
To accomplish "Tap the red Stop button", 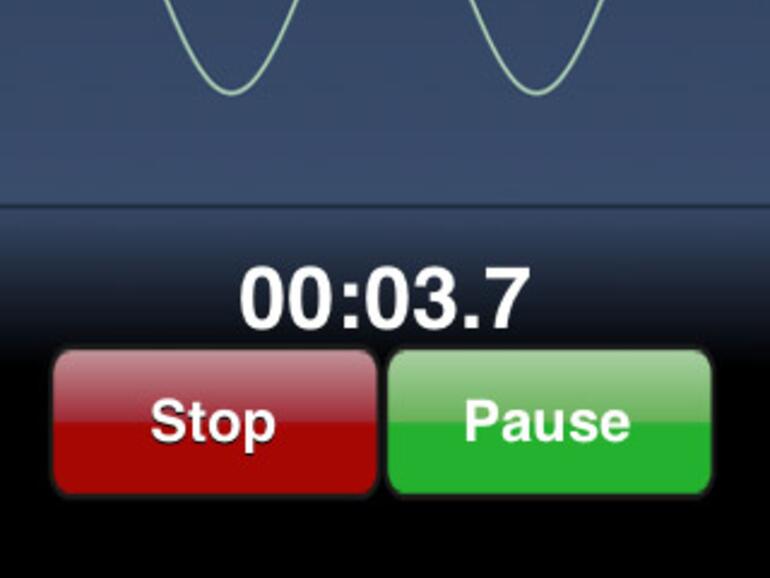I will 214,422.
